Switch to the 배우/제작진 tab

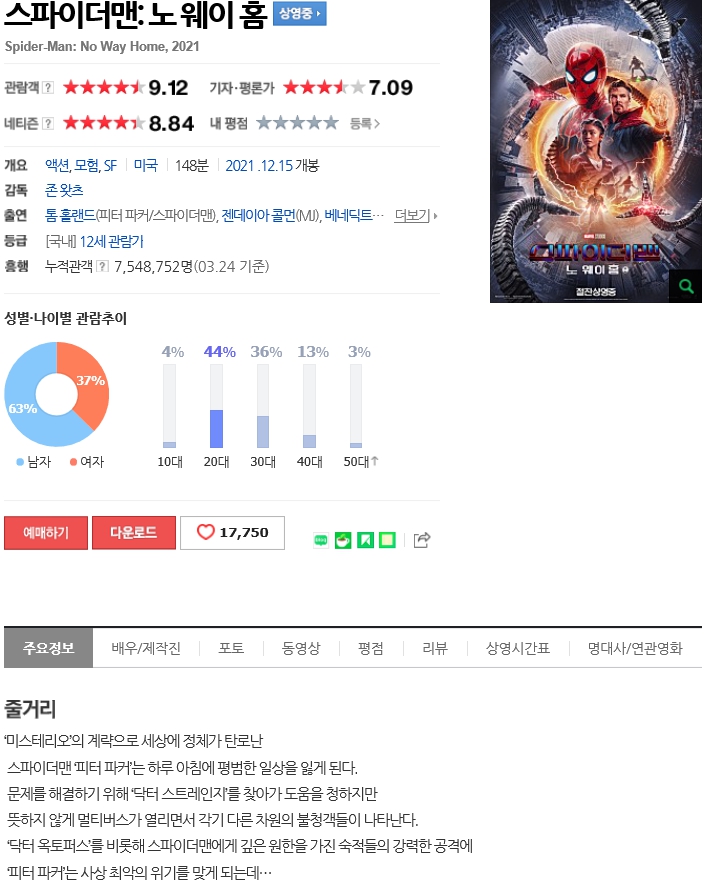[x=146, y=648]
